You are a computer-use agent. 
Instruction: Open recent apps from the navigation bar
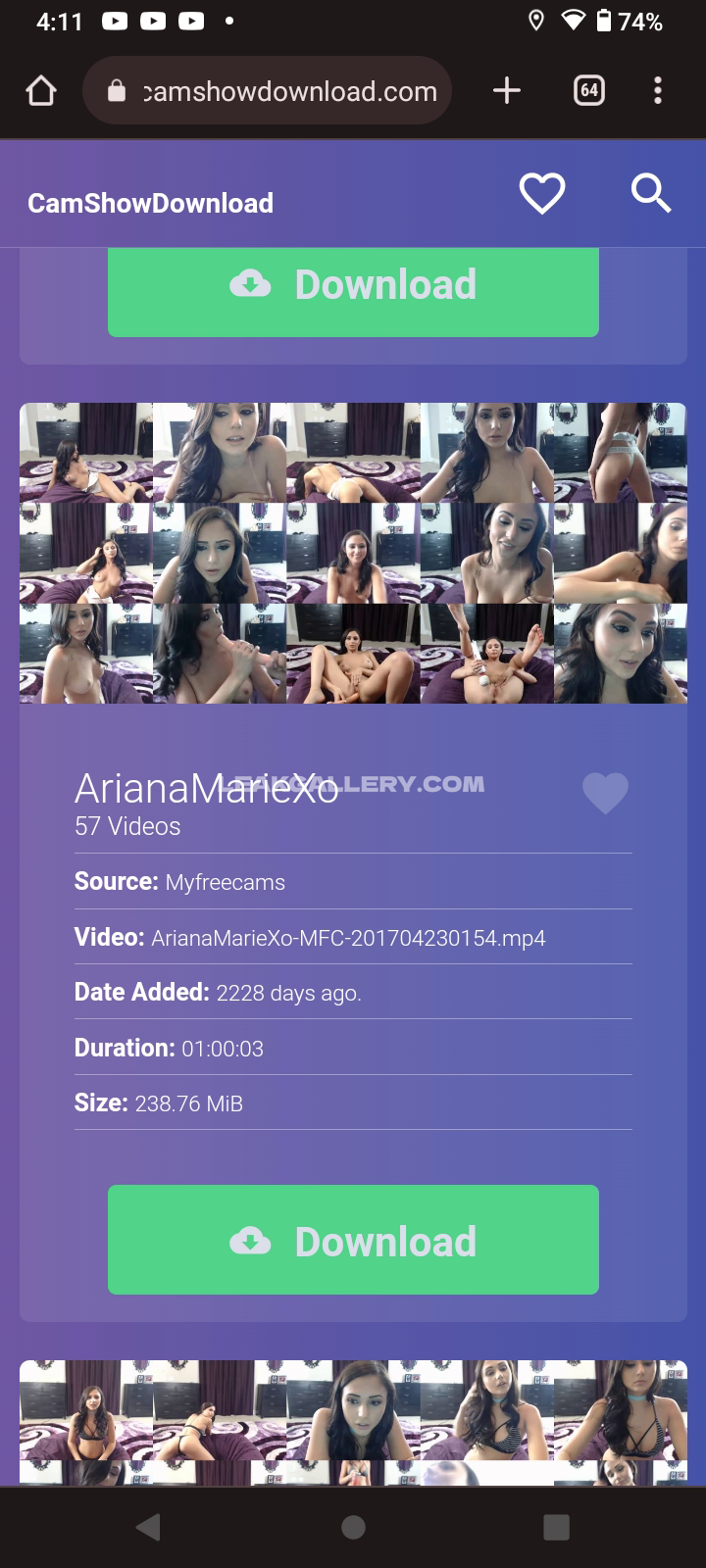pyautogui.click(x=556, y=1527)
